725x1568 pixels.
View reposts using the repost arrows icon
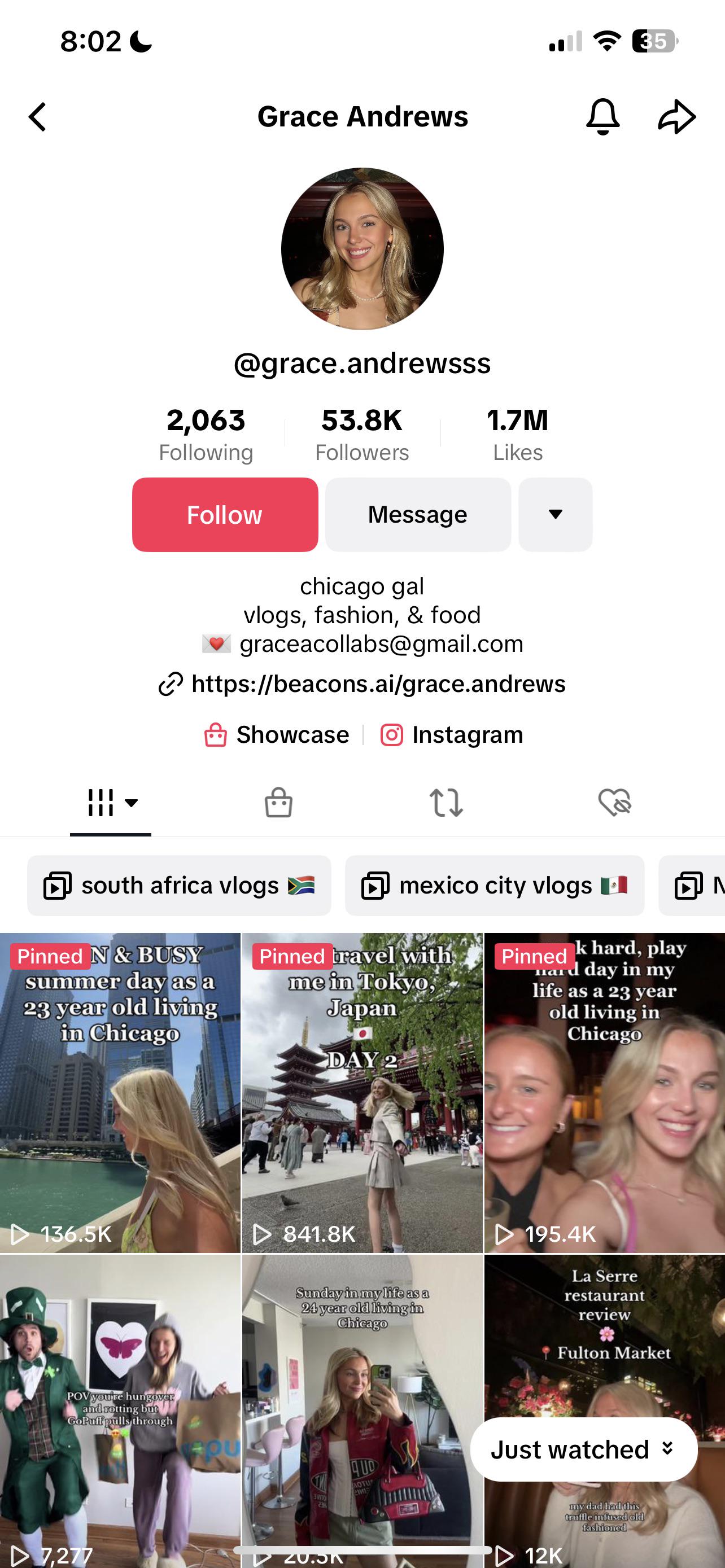coord(446,803)
